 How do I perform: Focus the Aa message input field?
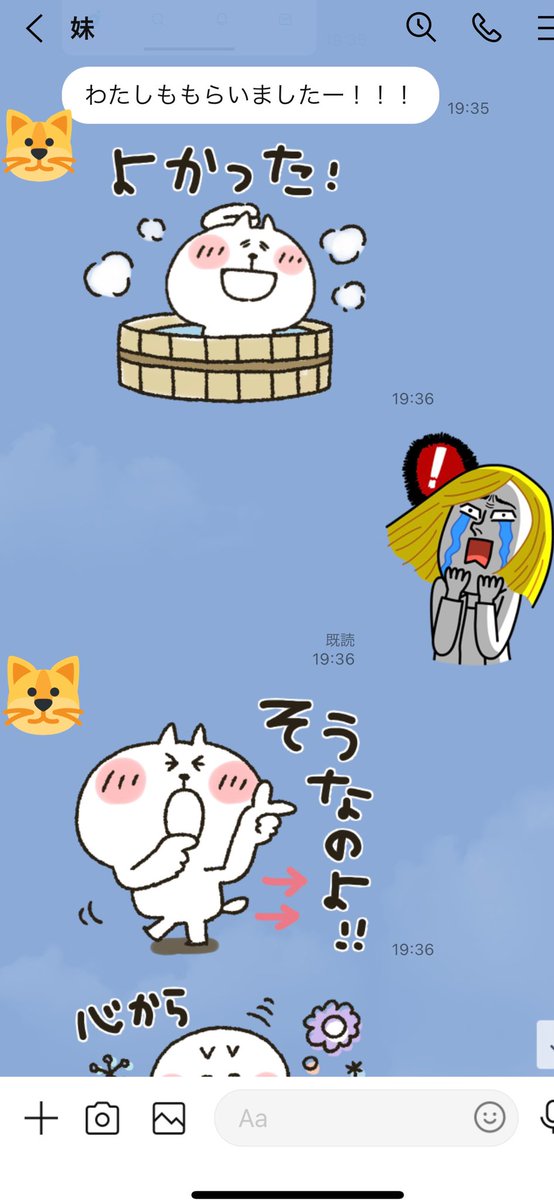(366, 1118)
